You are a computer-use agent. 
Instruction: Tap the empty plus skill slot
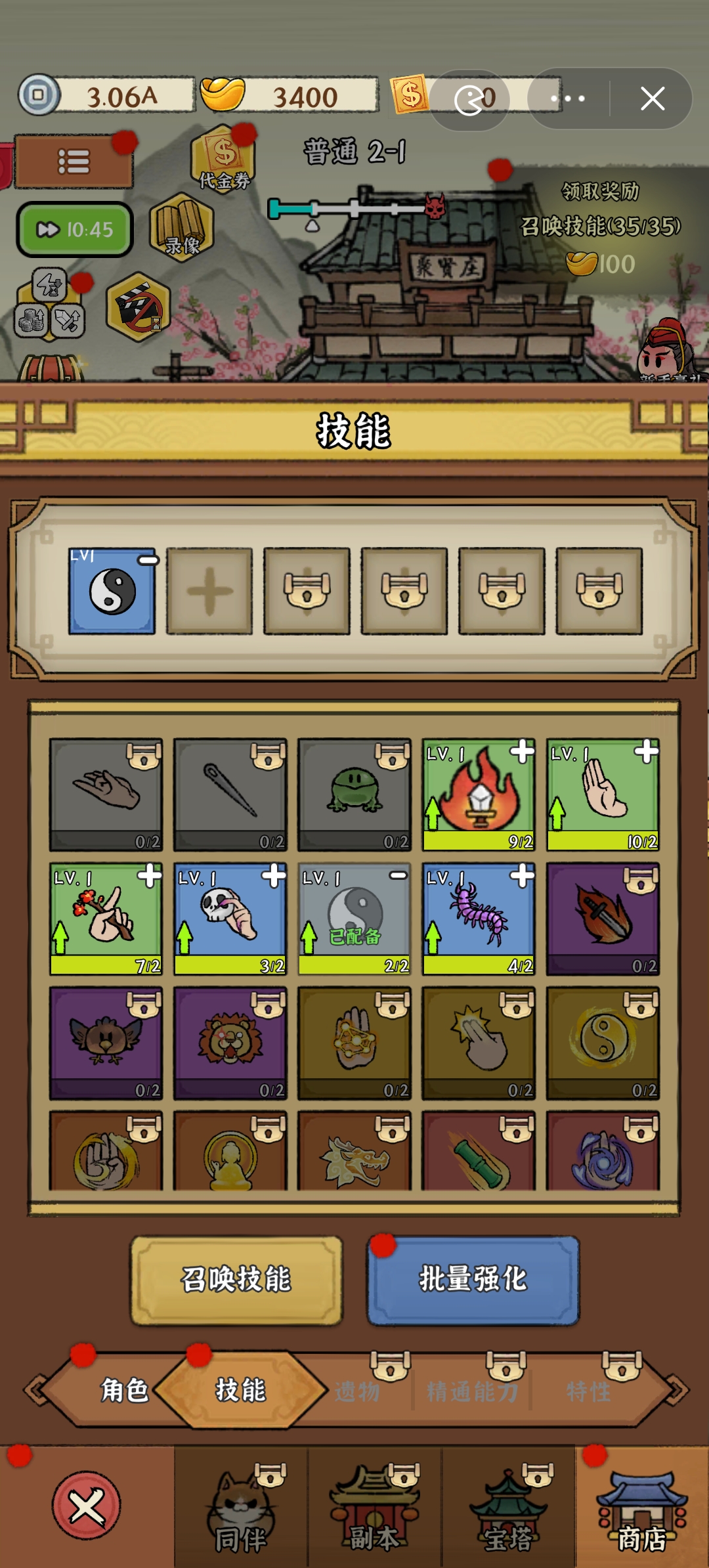click(209, 591)
